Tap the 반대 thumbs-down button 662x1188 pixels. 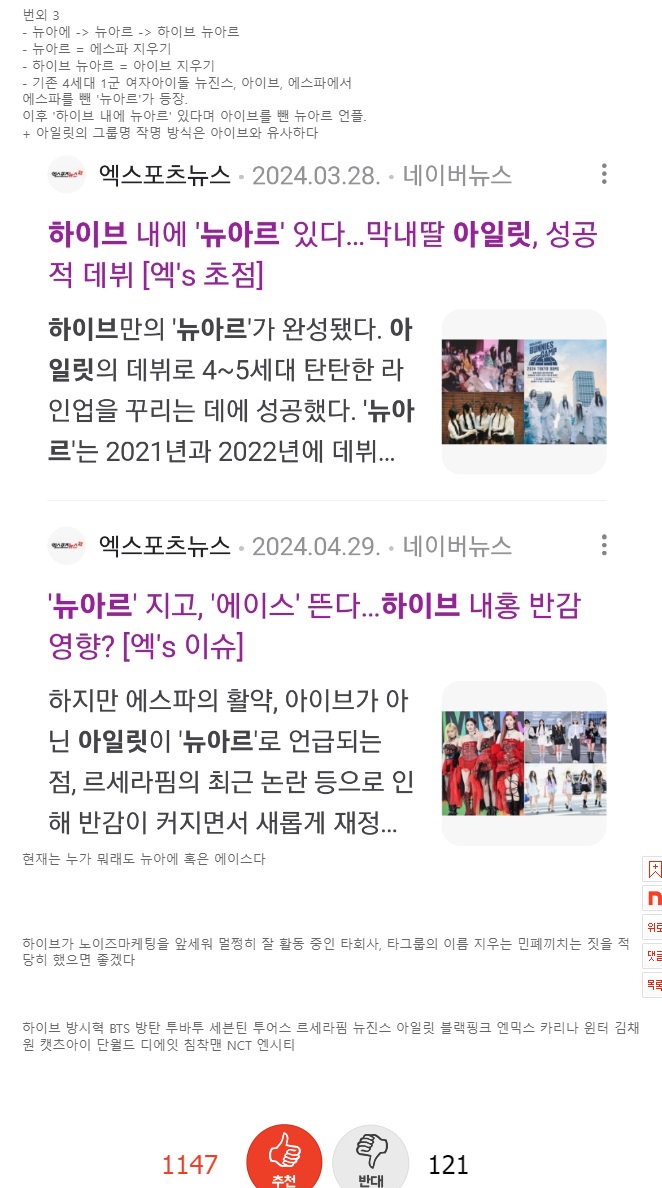tap(371, 1160)
